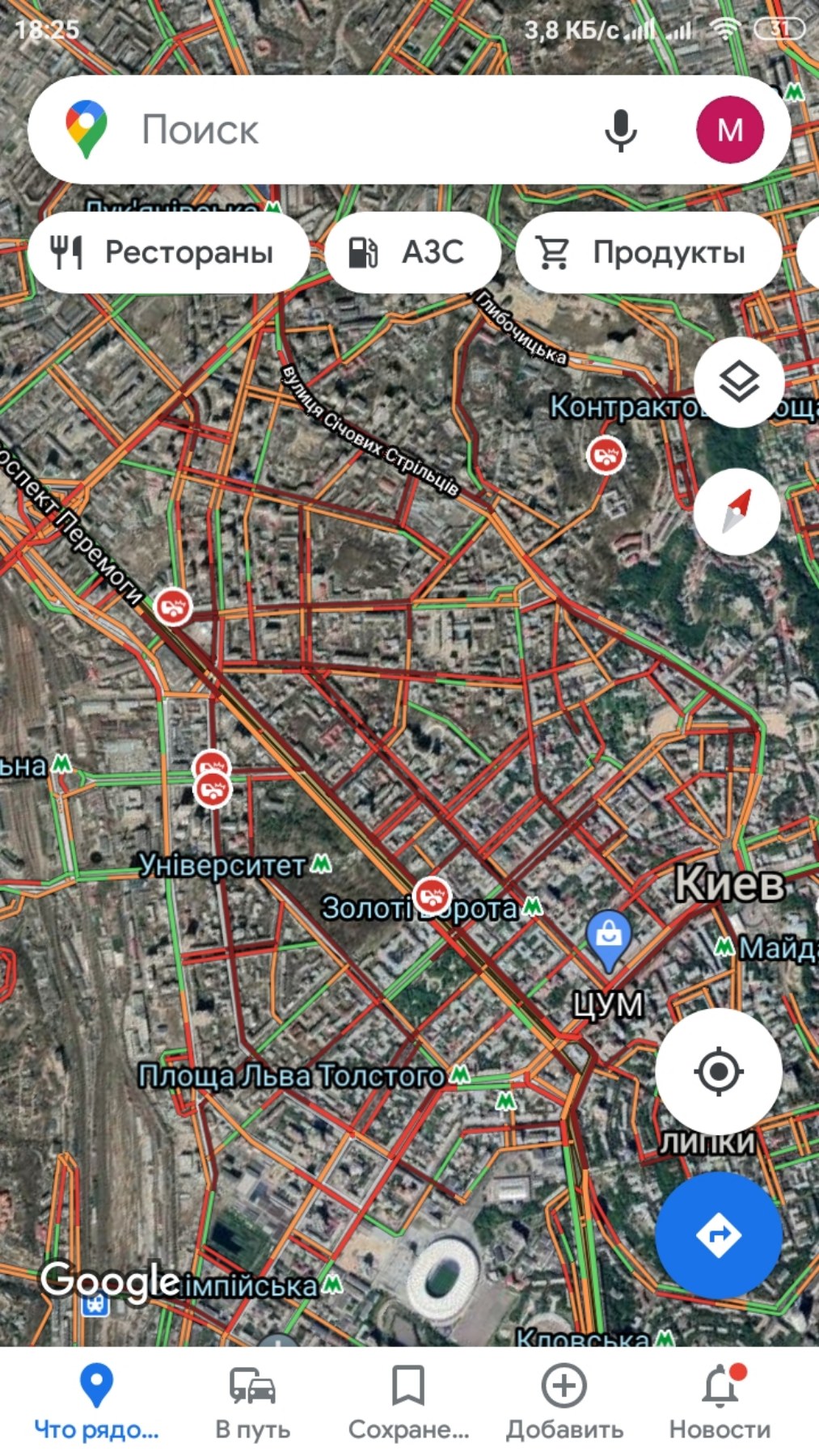Open the map layers button
The height and width of the screenshot is (1456, 819).
click(x=738, y=382)
